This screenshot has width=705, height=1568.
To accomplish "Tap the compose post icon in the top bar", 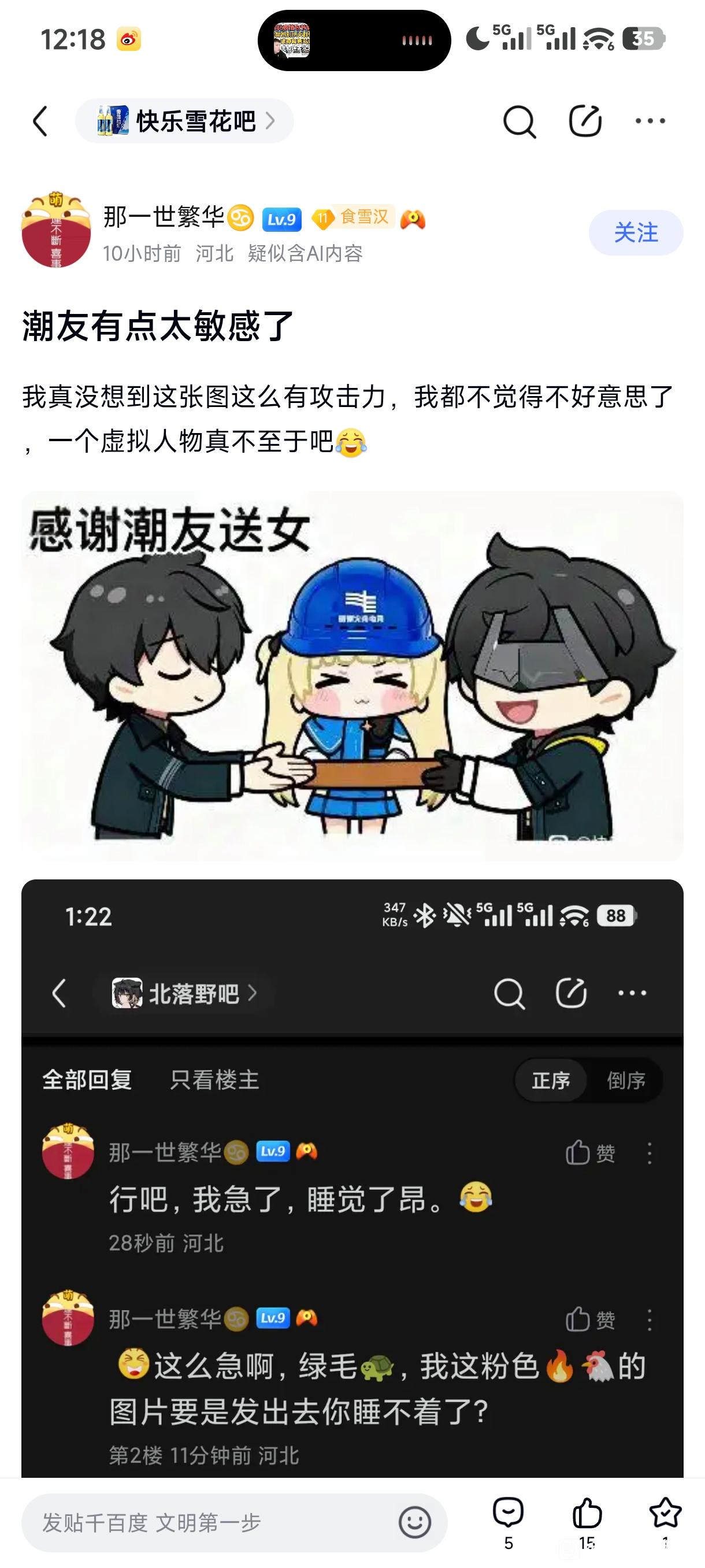I will (x=585, y=120).
